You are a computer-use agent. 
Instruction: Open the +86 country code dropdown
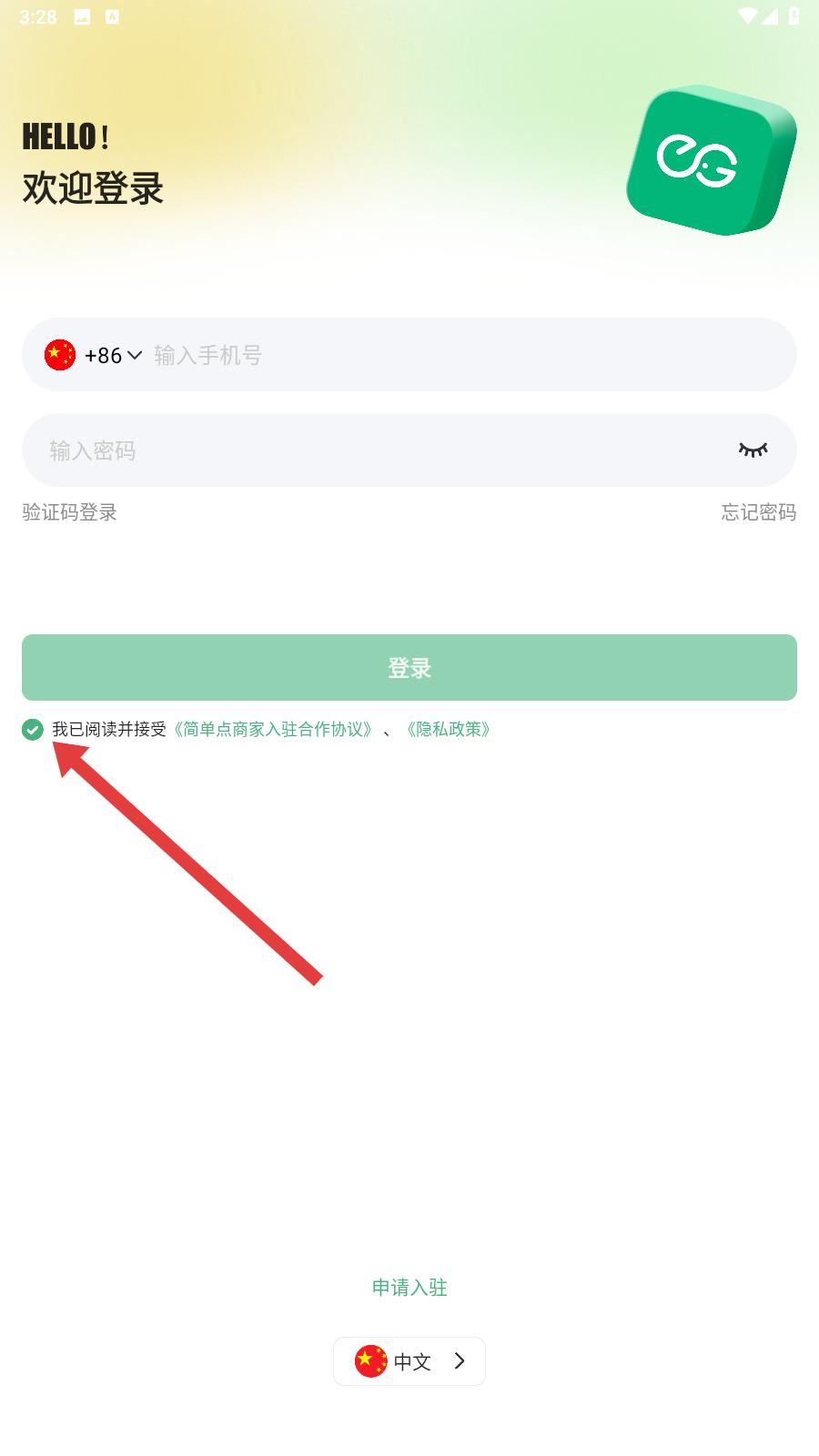(94, 355)
